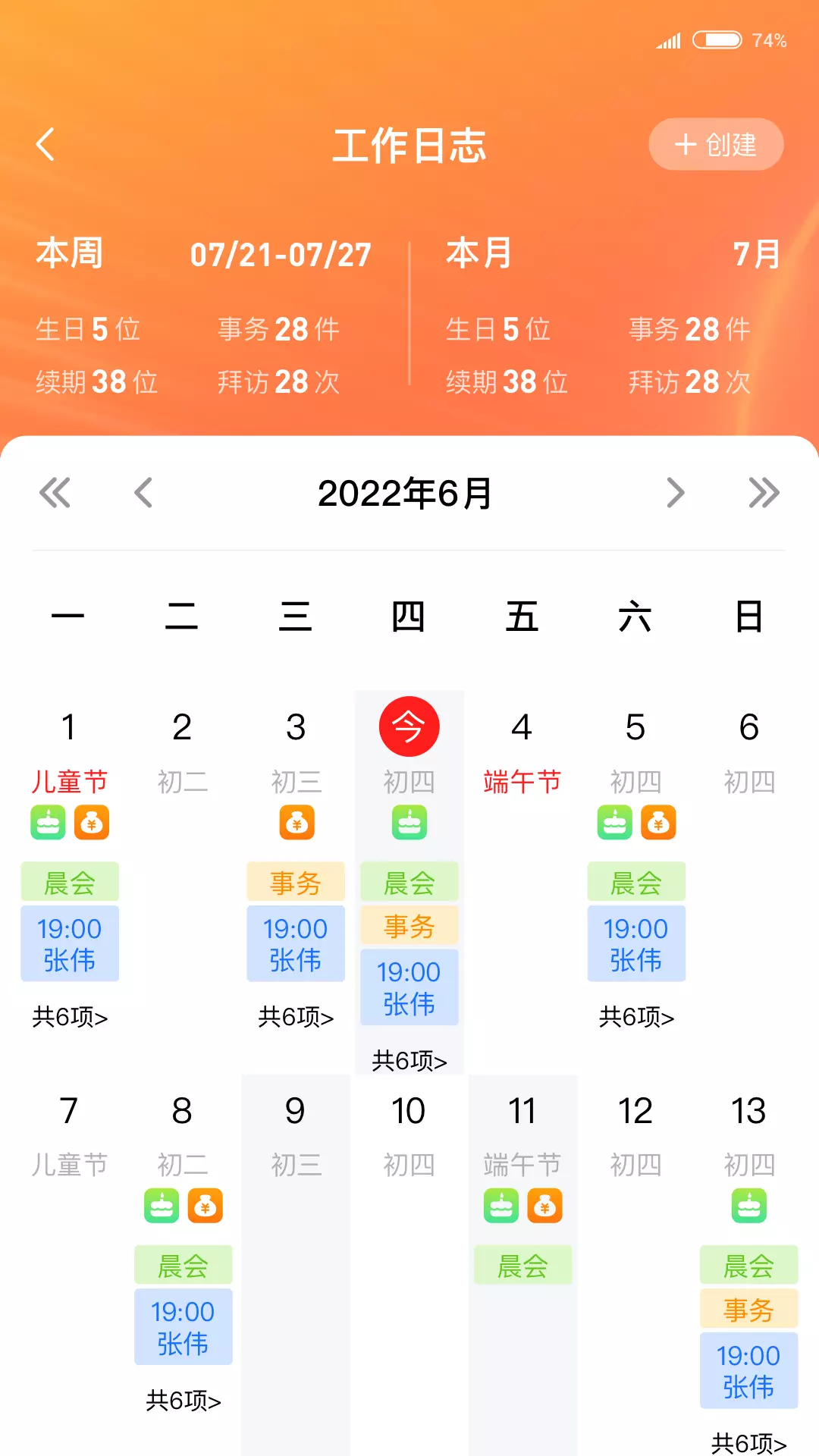The width and height of the screenshot is (819, 1456).
Task: Open 共6项 under June 3
Action: (x=296, y=1017)
